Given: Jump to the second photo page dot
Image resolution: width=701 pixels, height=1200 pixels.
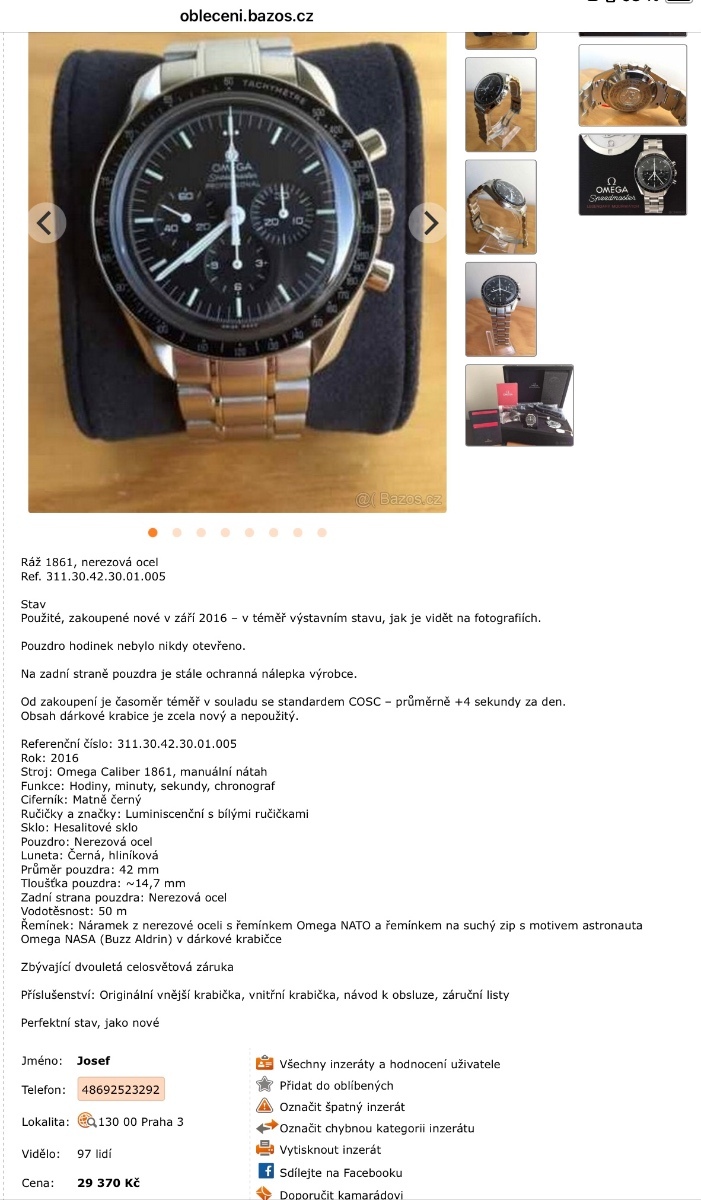Looking at the screenshot, I should point(177,533).
